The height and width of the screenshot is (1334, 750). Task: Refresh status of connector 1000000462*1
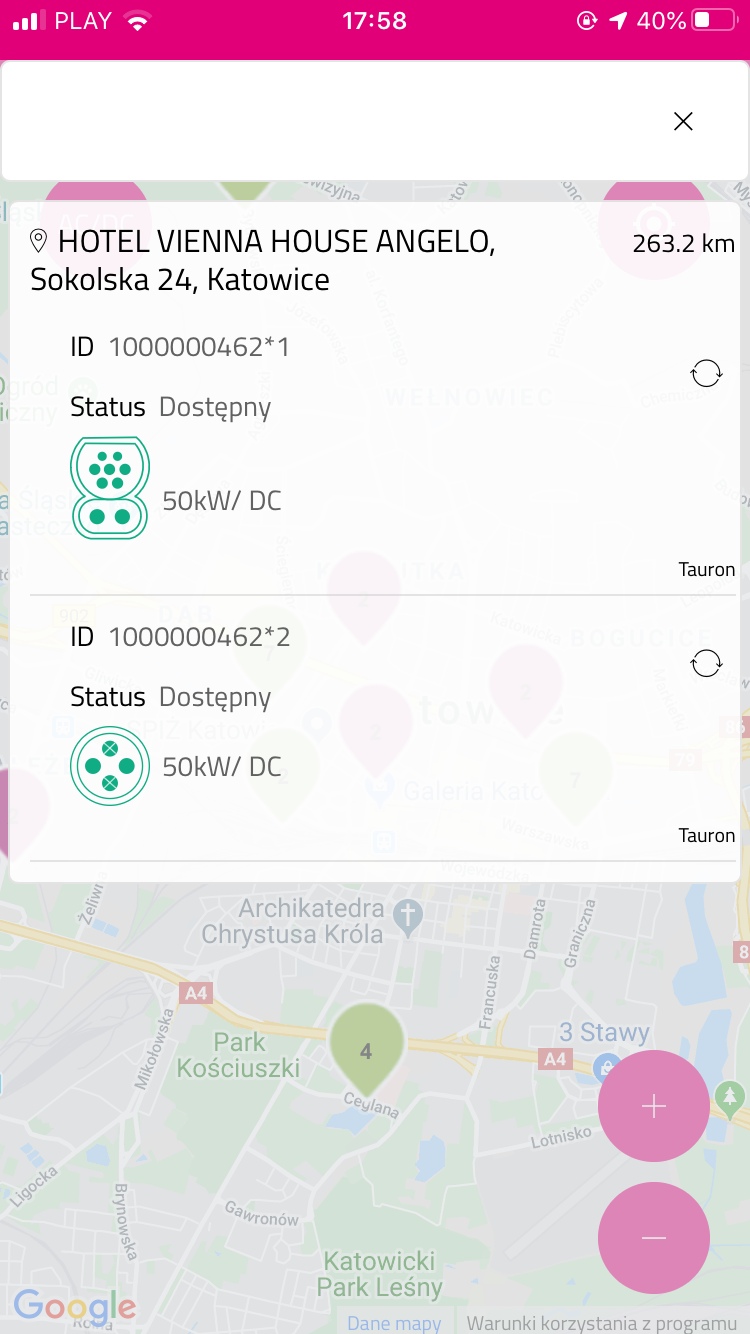coord(706,374)
